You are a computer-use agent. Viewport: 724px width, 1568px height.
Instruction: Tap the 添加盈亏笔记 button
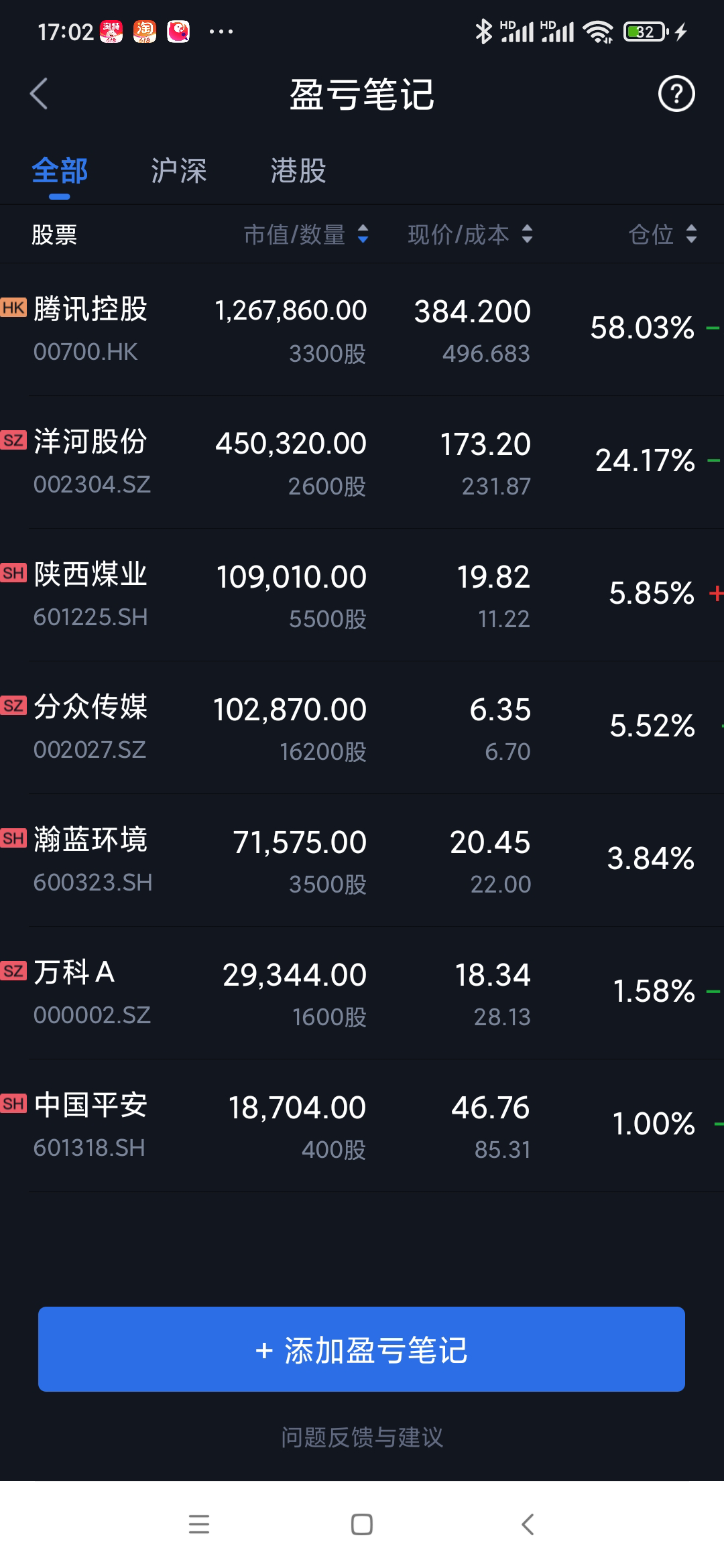point(361,1350)
